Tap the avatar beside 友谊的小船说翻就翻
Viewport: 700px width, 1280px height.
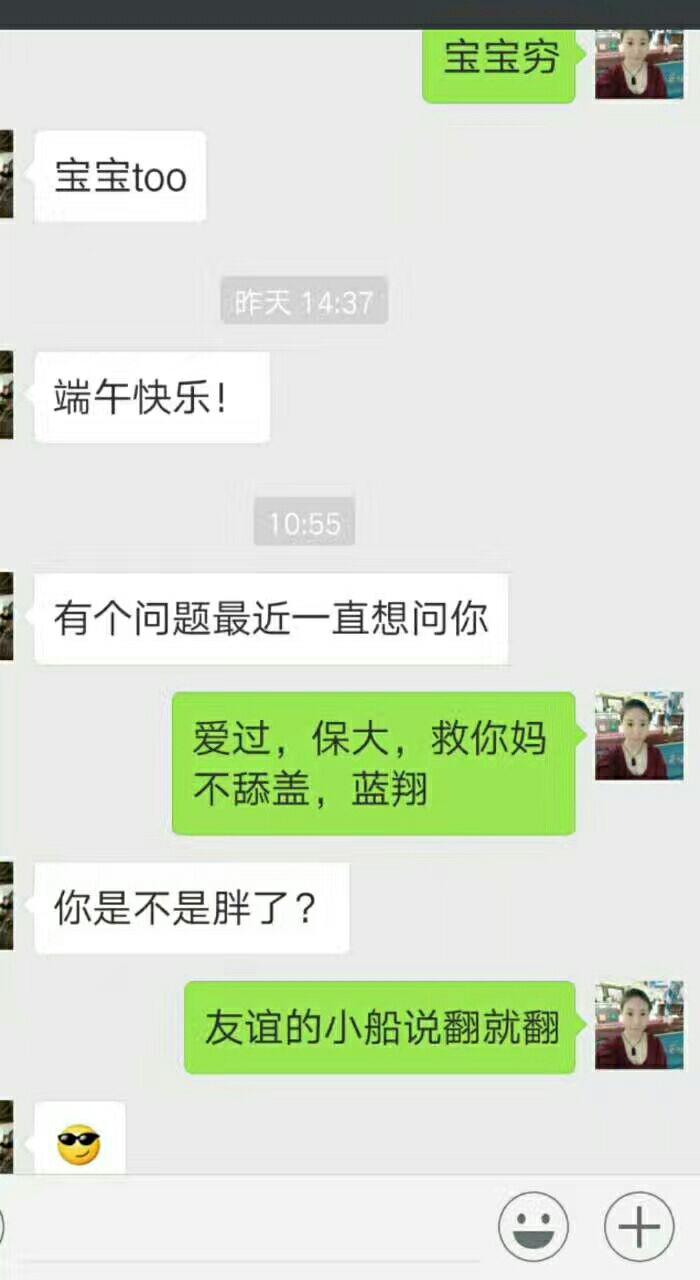click(639, 1025)
